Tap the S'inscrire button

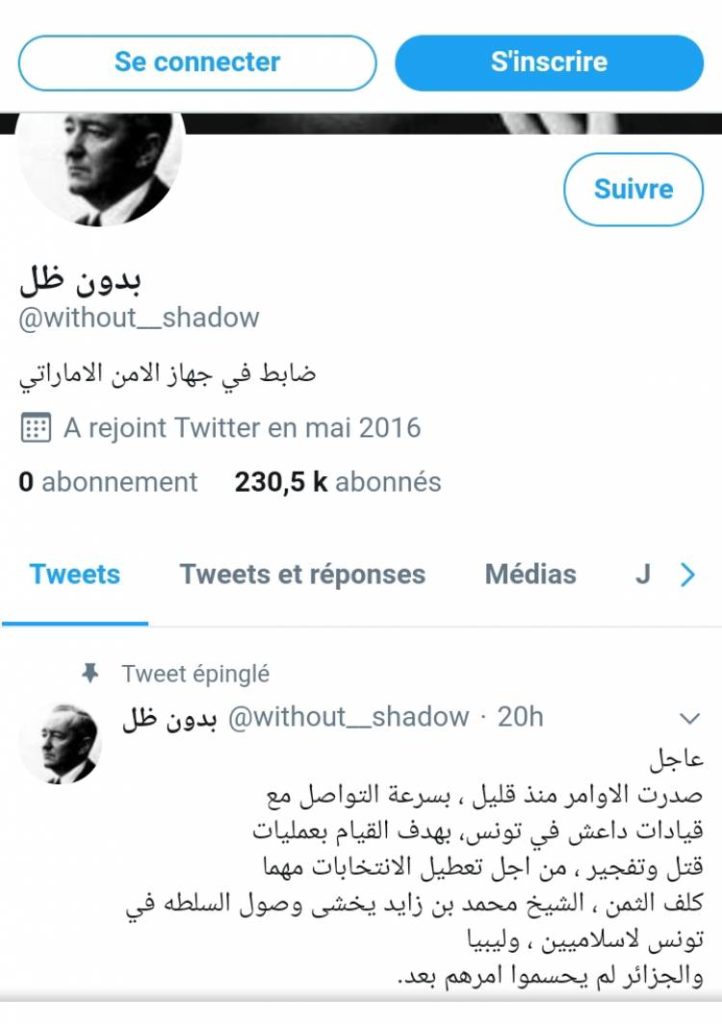(x=549, y=62)
